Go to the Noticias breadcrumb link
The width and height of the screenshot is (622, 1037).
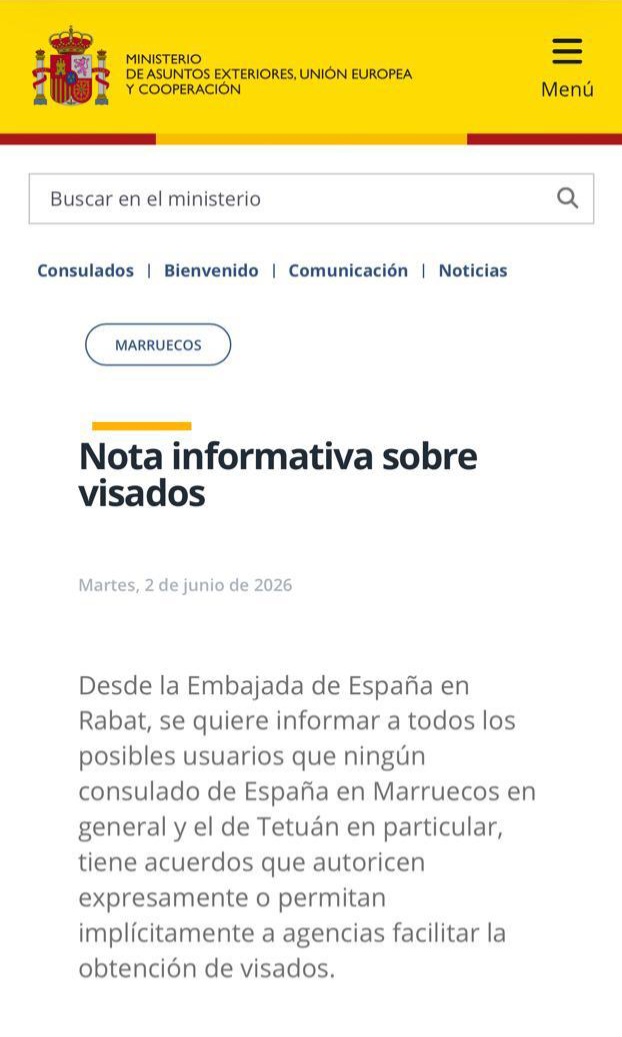pos(473,270)
